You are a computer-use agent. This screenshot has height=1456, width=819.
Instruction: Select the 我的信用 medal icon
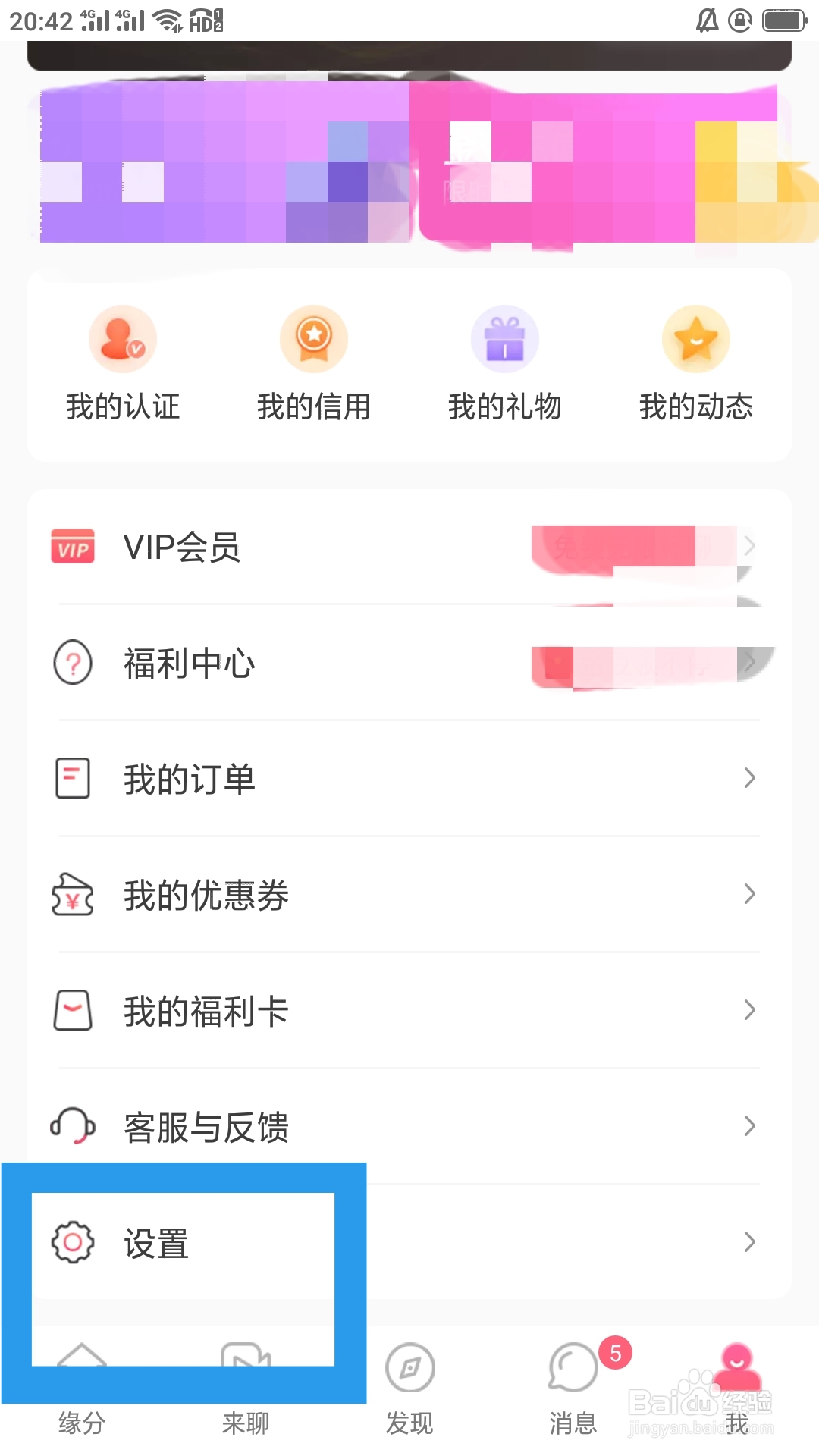click(313, 338)
